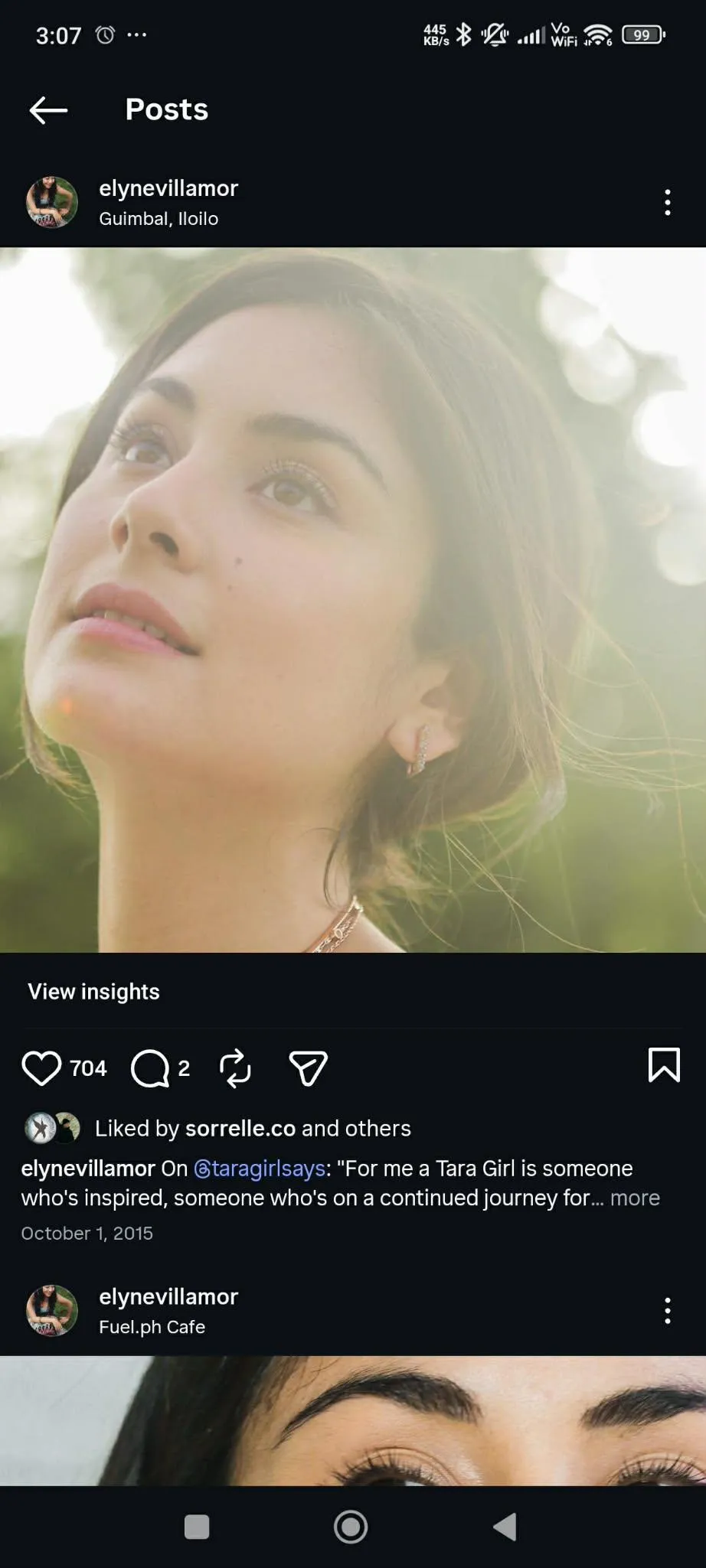The image size is (706, 1568).
Task: Bookmark the Guimbal, Iloilo post
Action: pos(663,1065)
